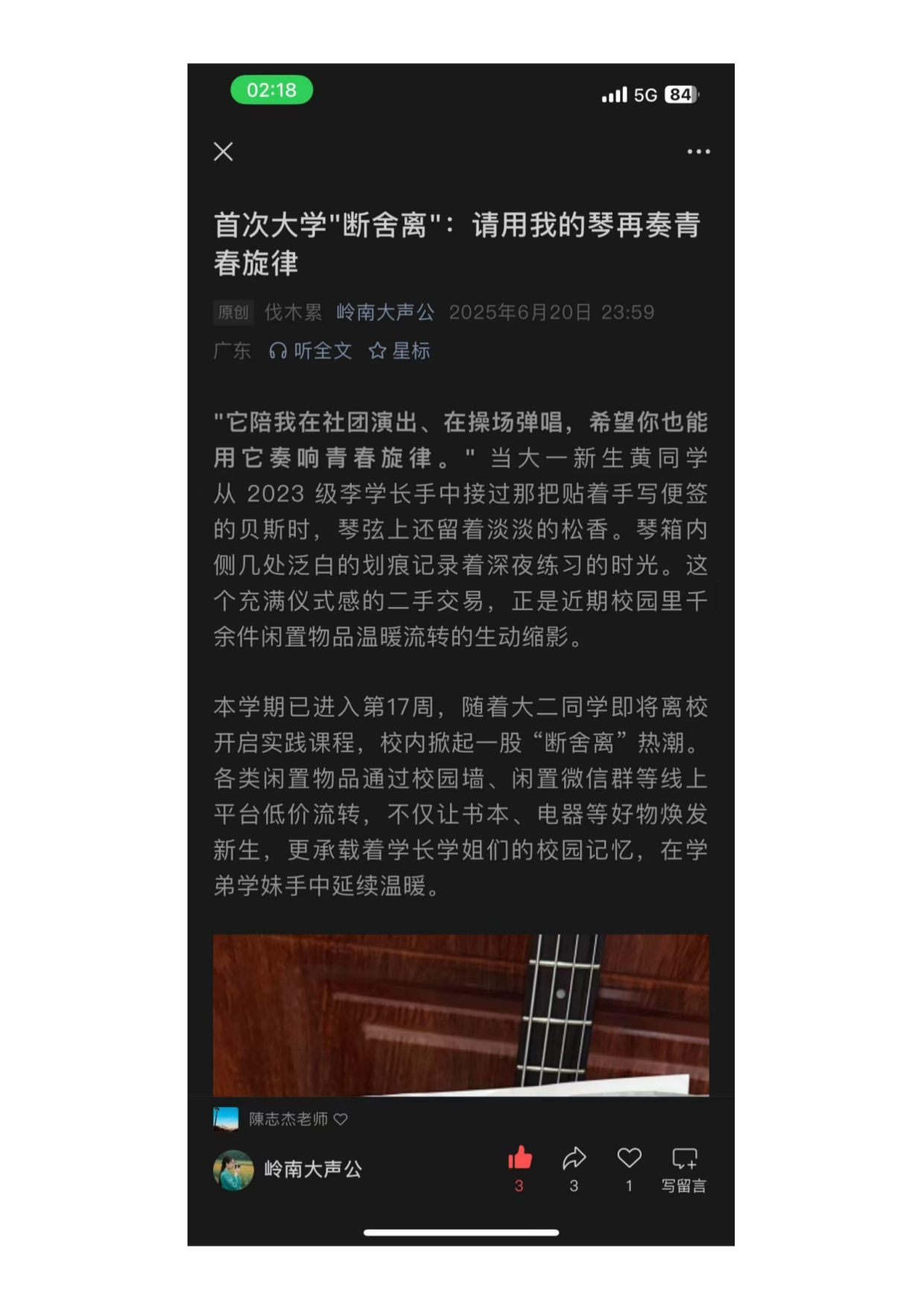Open the three-dot overflow menu
Viewport: 924px width, 1306px height.
tap(697, 152)
